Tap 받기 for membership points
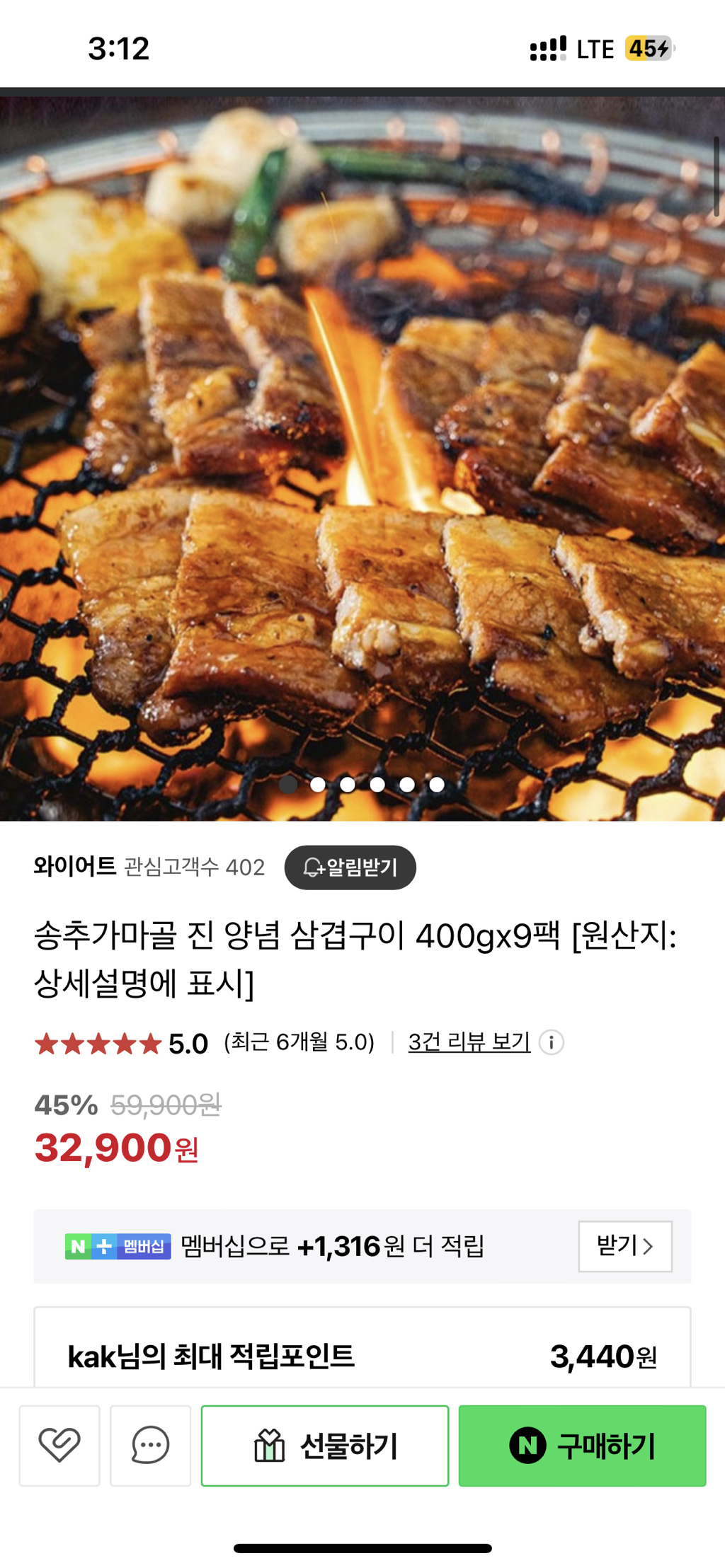725x1568 pixels. [x=624, y=1246]
